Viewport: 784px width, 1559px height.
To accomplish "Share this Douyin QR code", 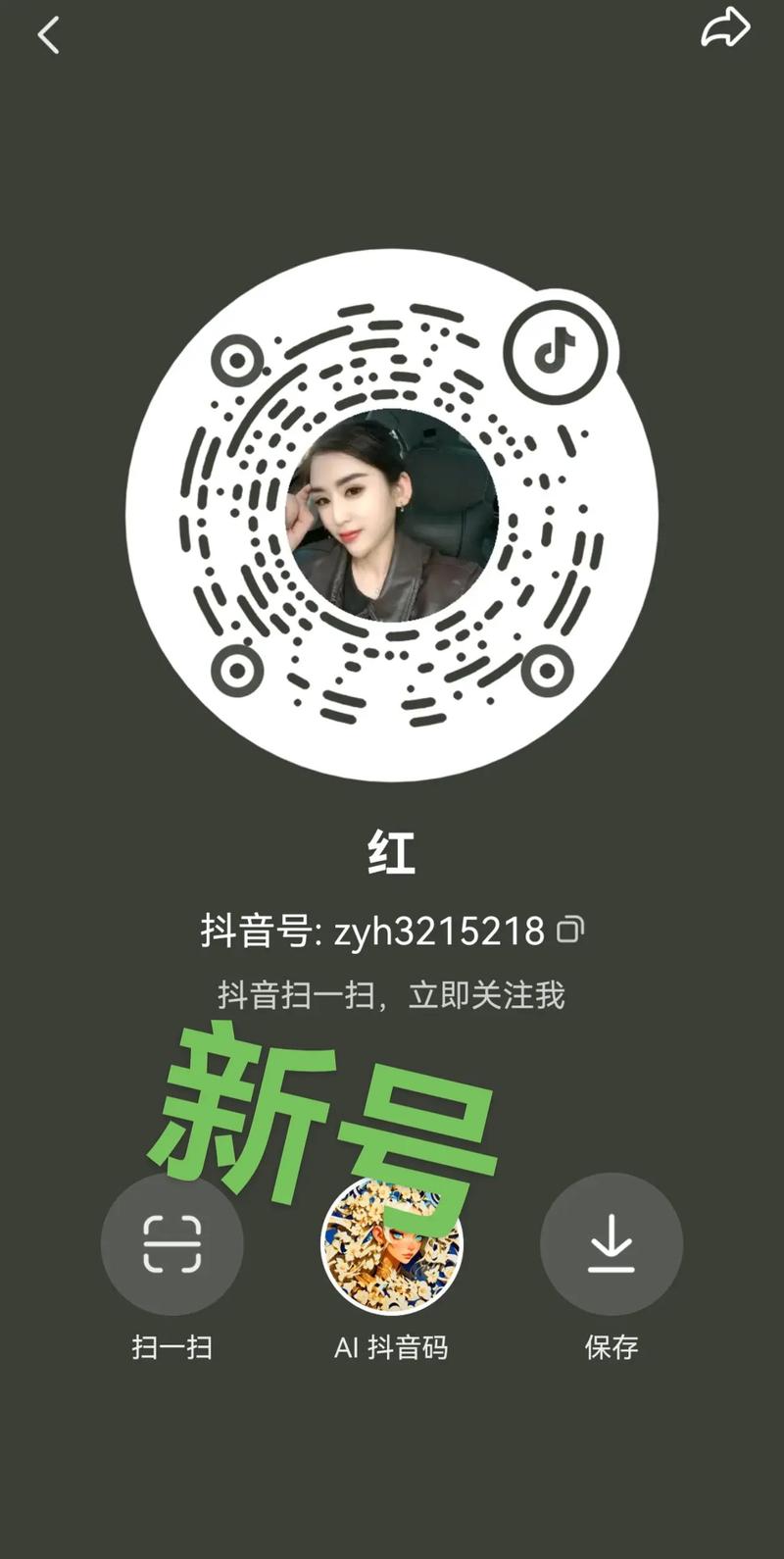I will click(725, 29).
